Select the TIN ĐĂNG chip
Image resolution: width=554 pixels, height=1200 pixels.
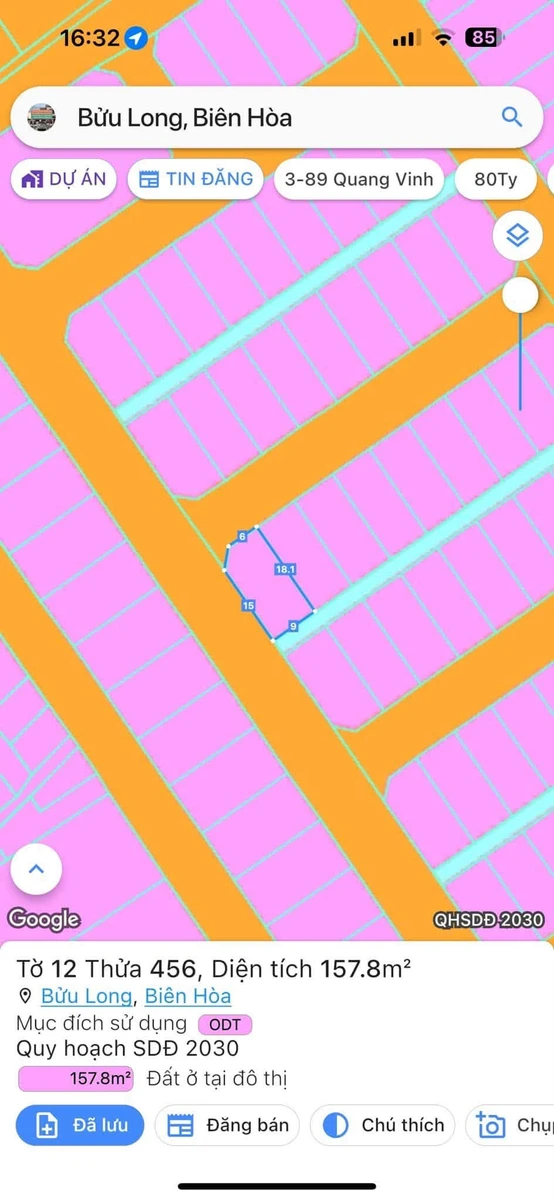click(x=196, y=179)
